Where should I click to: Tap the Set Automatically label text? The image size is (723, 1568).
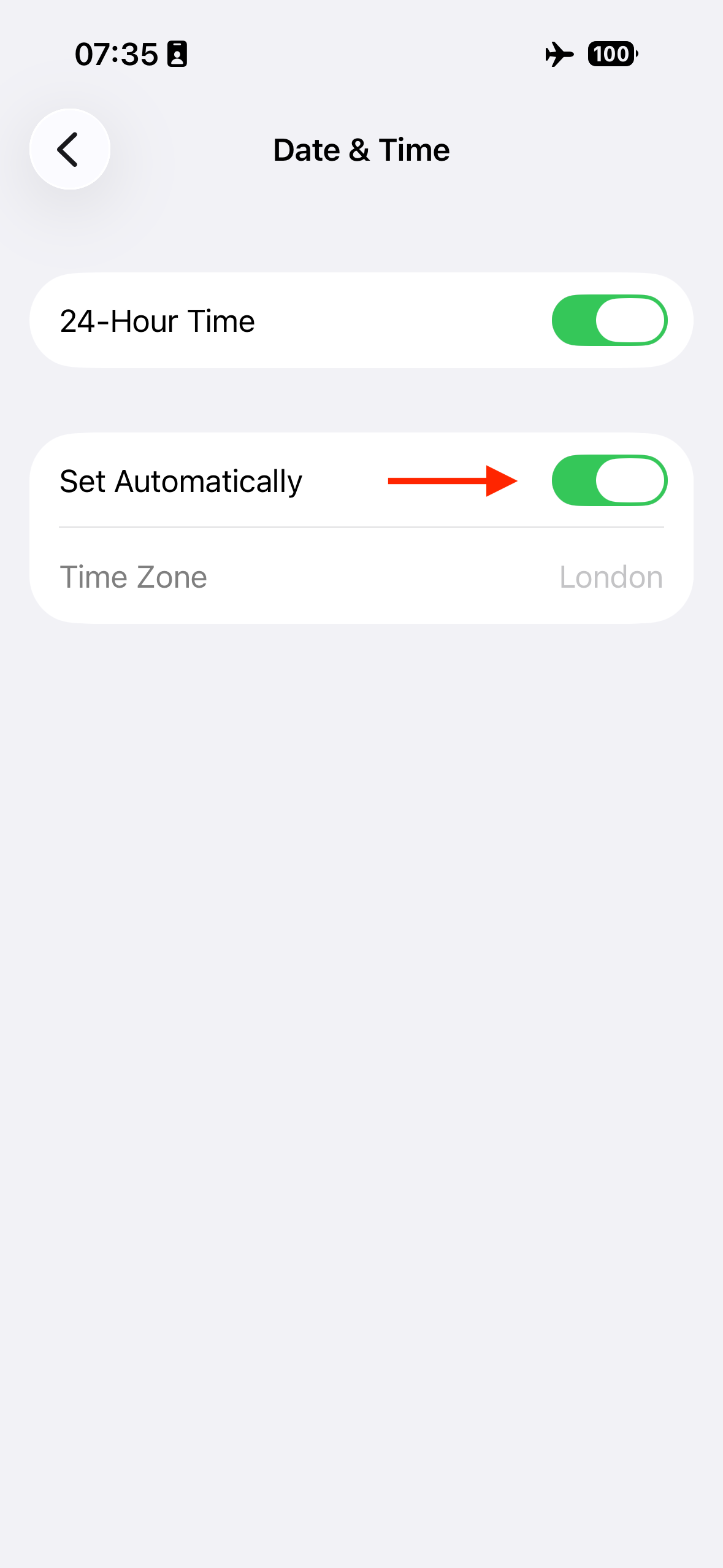[181, 481]
